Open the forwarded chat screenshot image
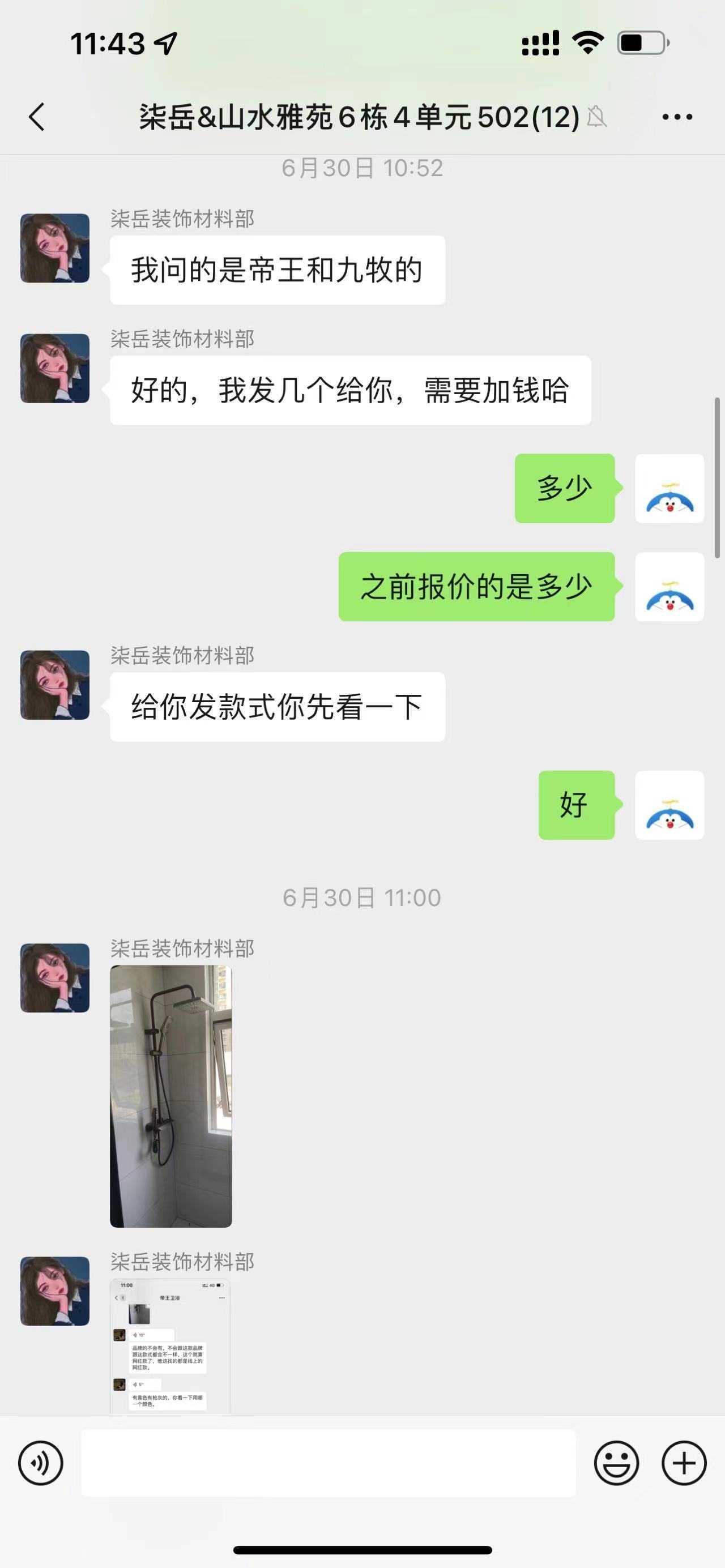 tap(170, 1347)
